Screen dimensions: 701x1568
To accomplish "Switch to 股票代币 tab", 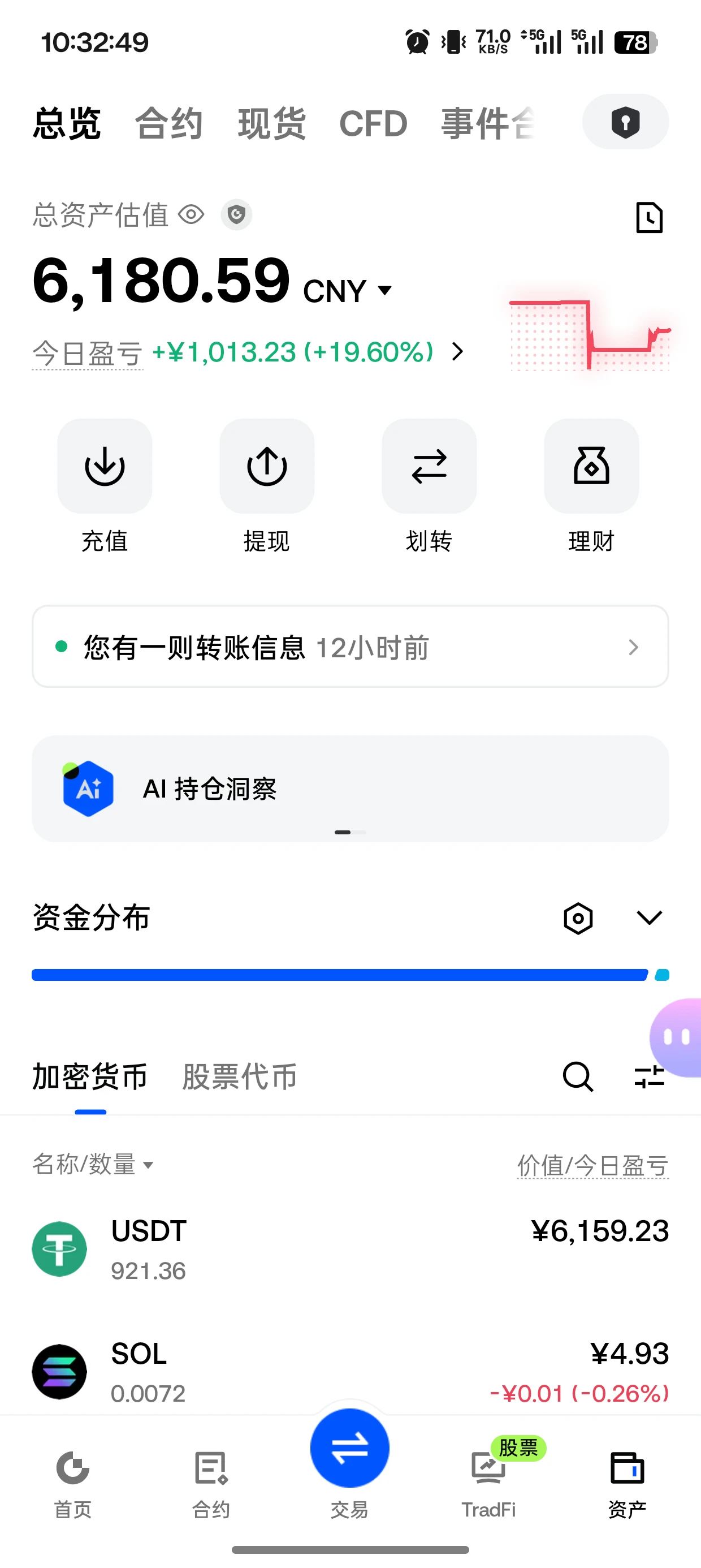I will 239,1076.
